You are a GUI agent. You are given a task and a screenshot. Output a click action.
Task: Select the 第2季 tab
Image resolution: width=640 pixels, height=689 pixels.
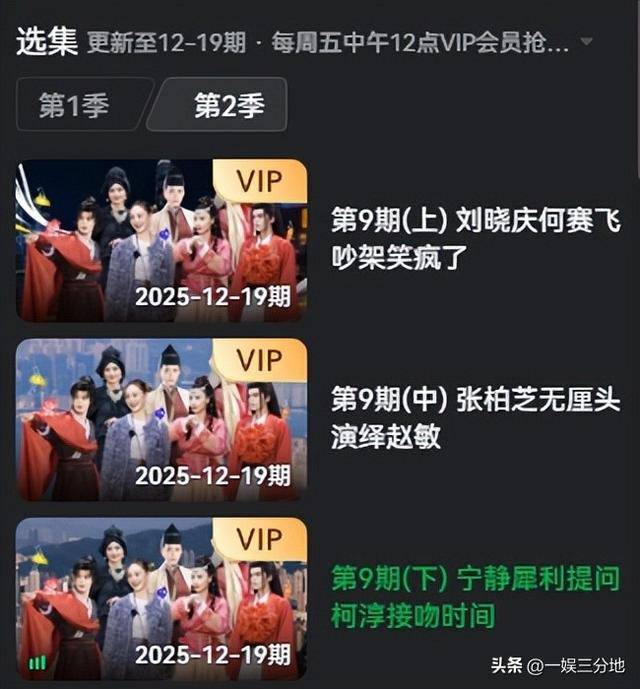tap(228, 106)
